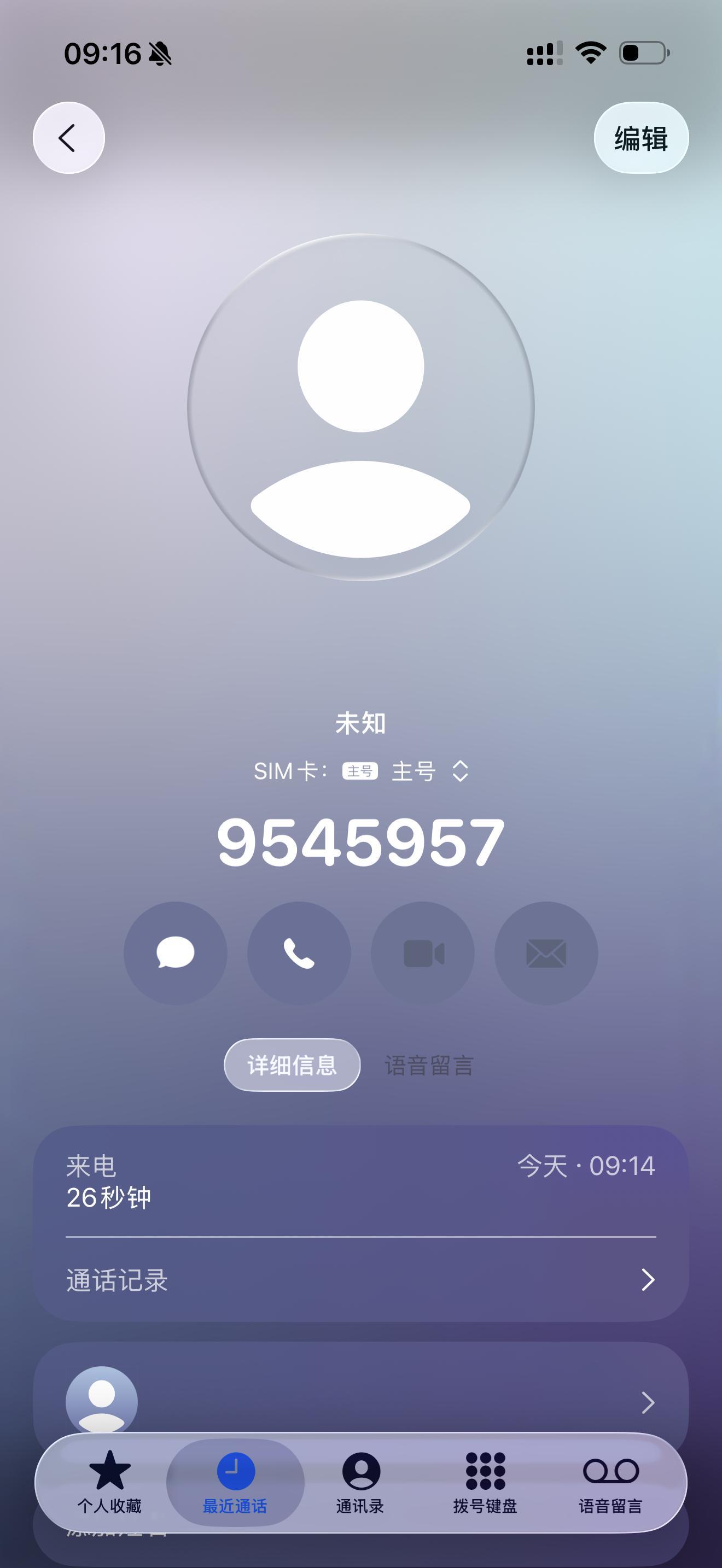Tap the 编辑 (Edit) button
This screenshot has width=722, height=1568.
[x=642, y=138]
